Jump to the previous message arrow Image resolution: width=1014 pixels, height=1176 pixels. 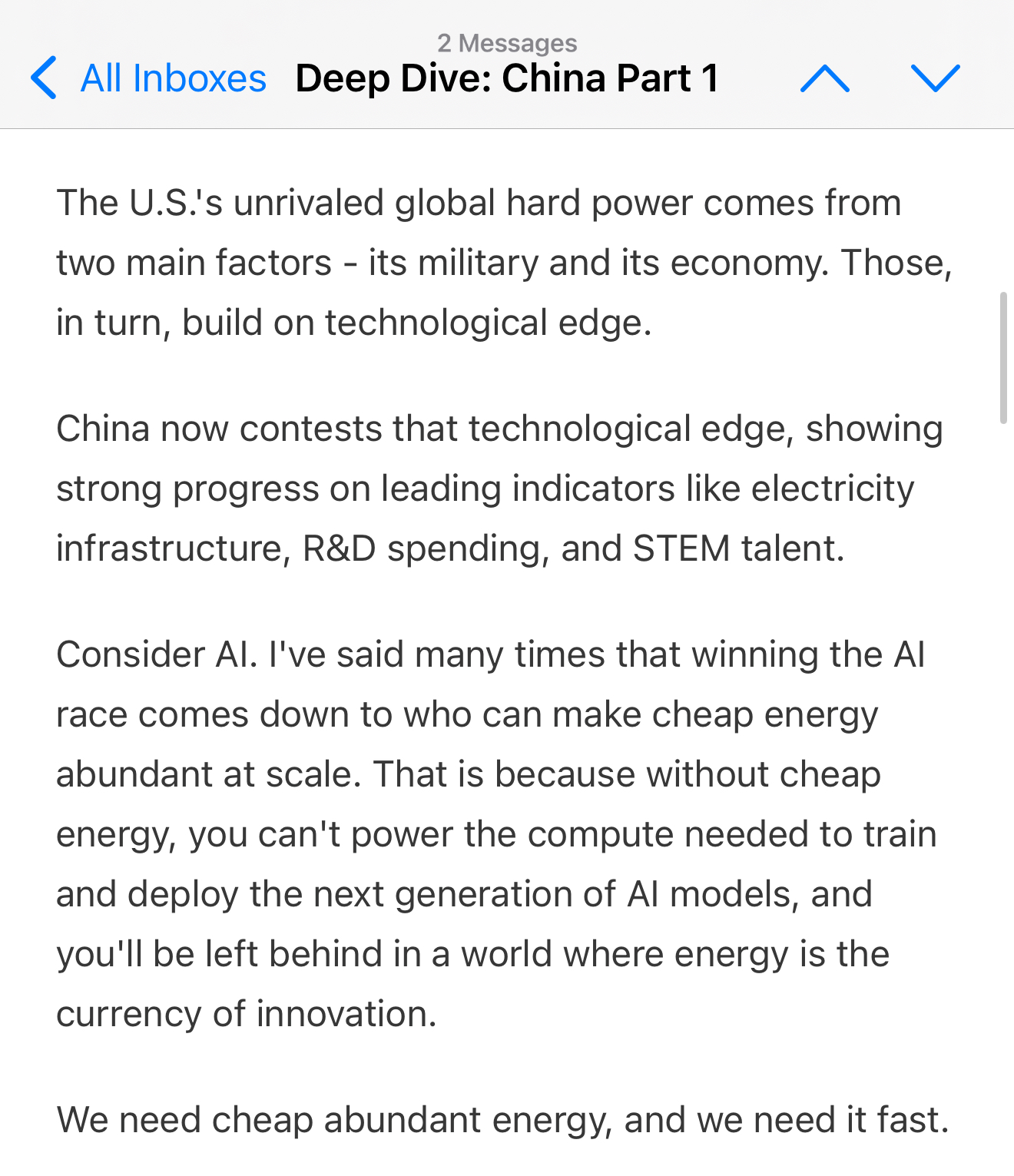coord(824,78)
